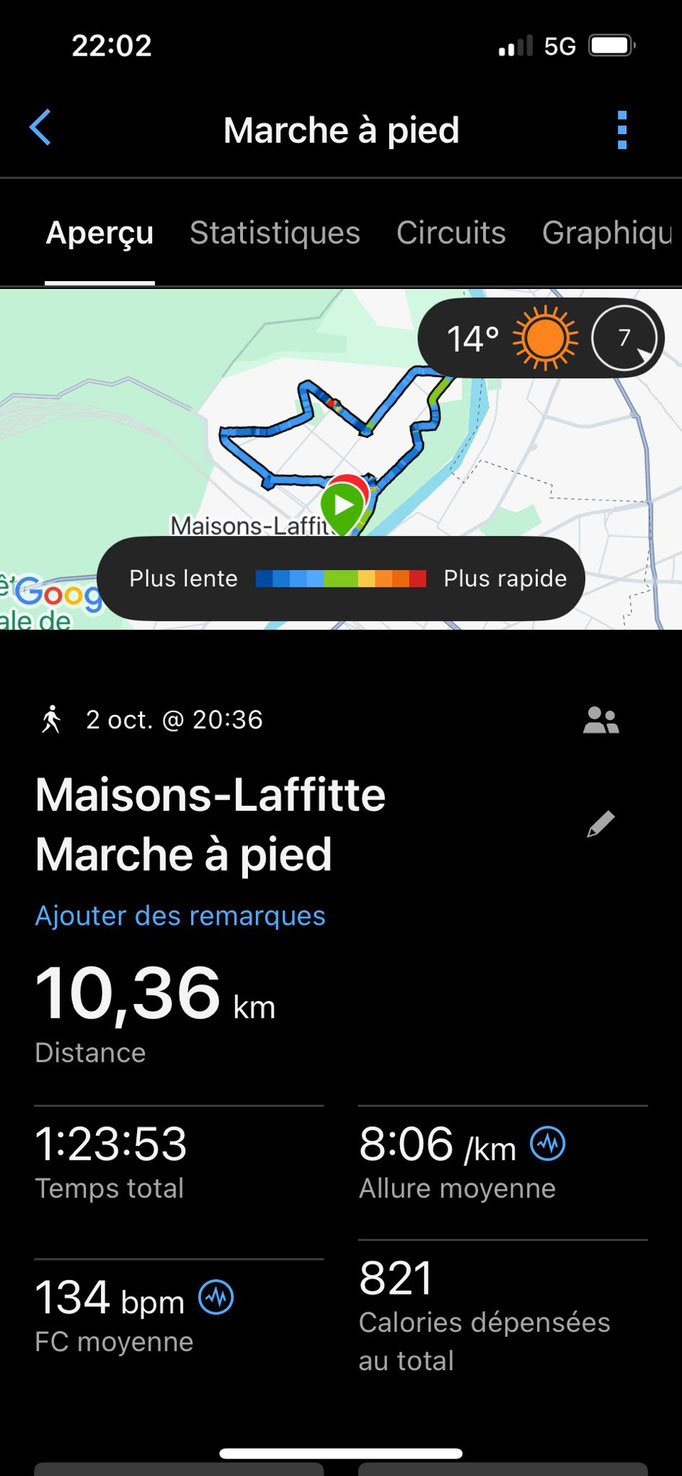Open the Circuits tab
Viewport: 682px width, 1476px height.
click(451, 233)
